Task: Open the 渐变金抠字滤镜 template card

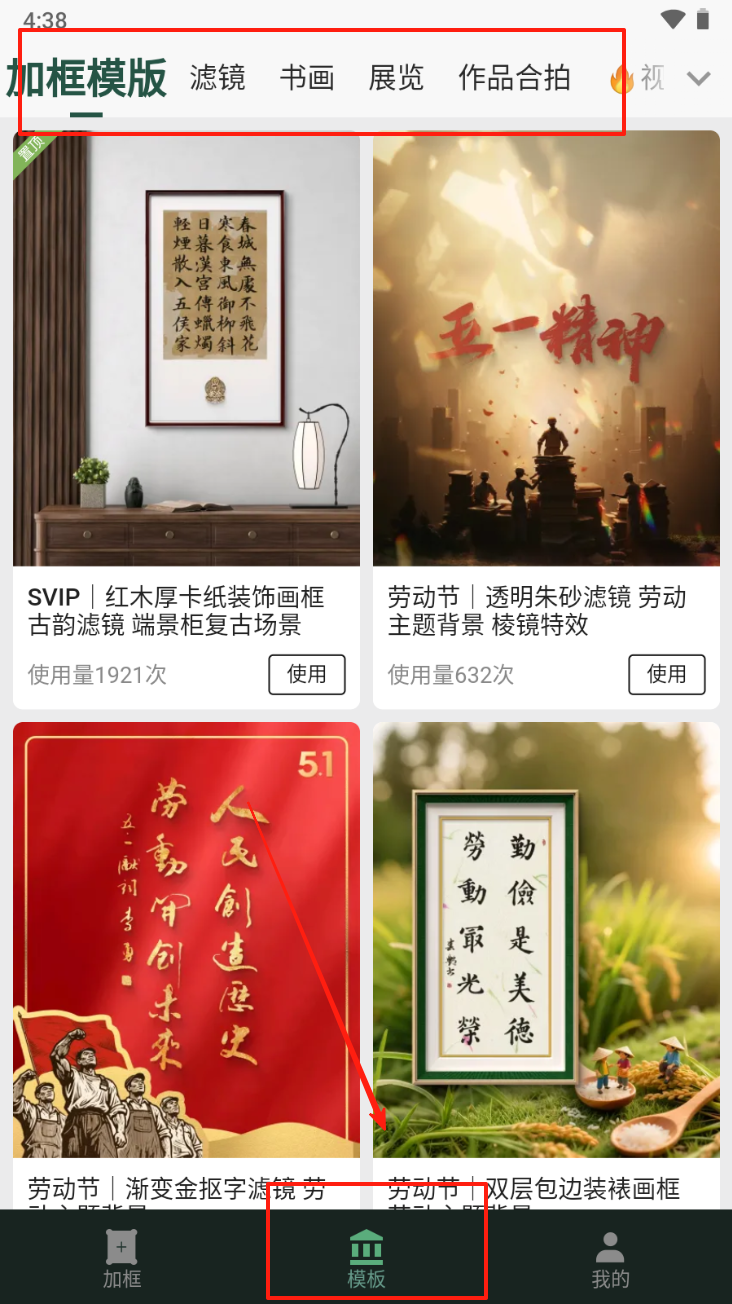Action: [x=186, y=965]
